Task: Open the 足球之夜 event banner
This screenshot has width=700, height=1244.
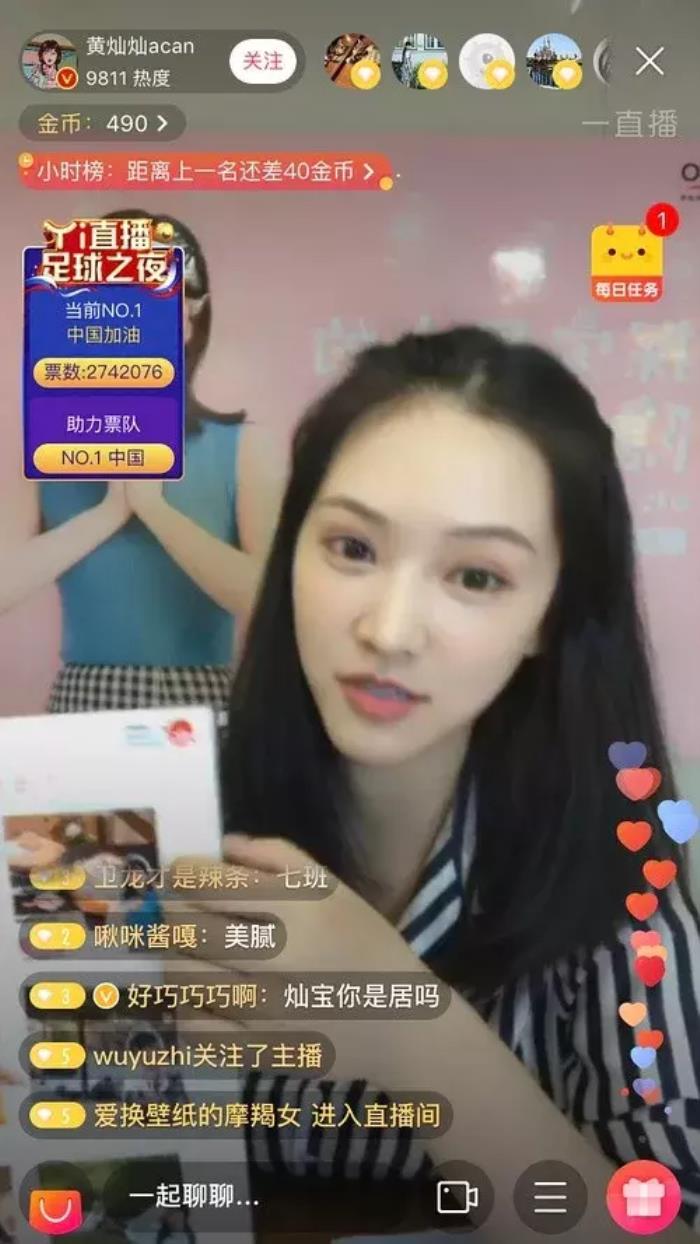Action: click(x=103, y=350)
